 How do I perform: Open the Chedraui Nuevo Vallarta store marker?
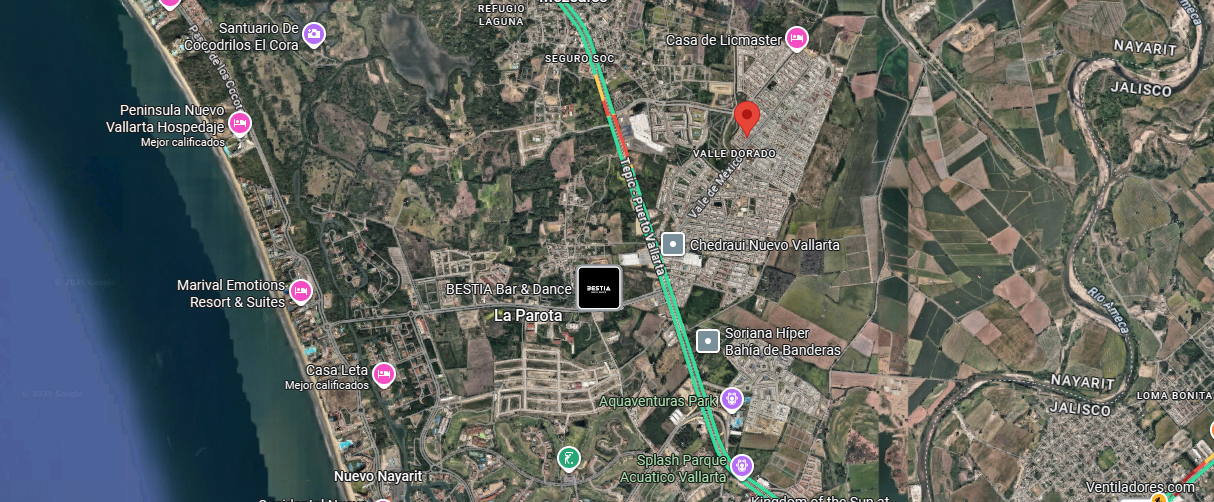[x=674, y=244]
